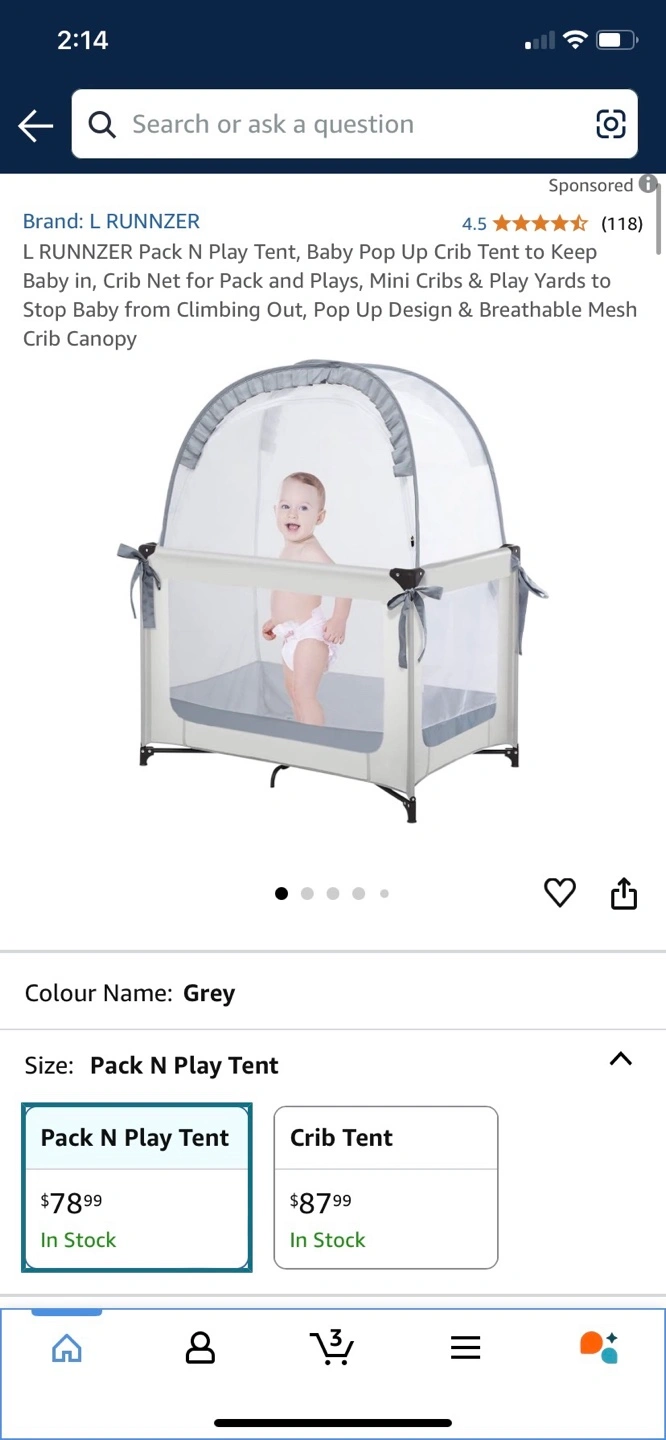Open the Sponsored info icon
This screenshot has width=666, height=1440.
click(648, 184)
